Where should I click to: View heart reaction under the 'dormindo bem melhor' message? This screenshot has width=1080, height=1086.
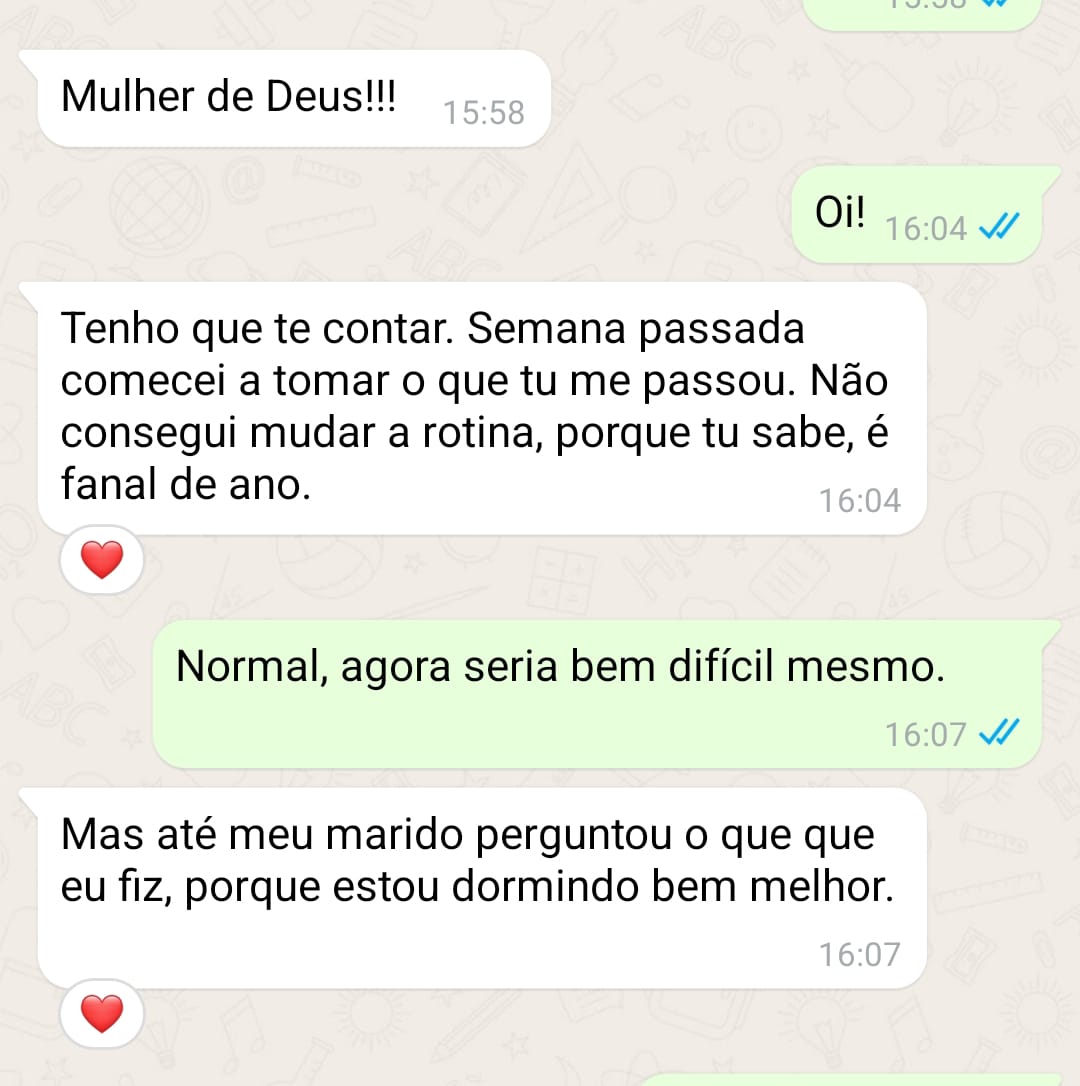click(102, 1014)
